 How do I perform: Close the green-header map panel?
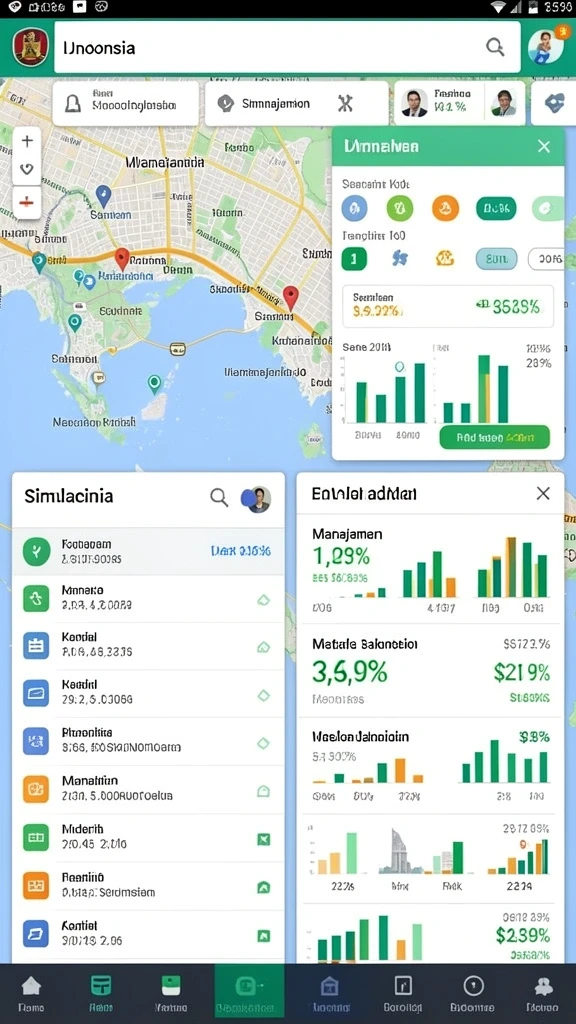(543, 146)
